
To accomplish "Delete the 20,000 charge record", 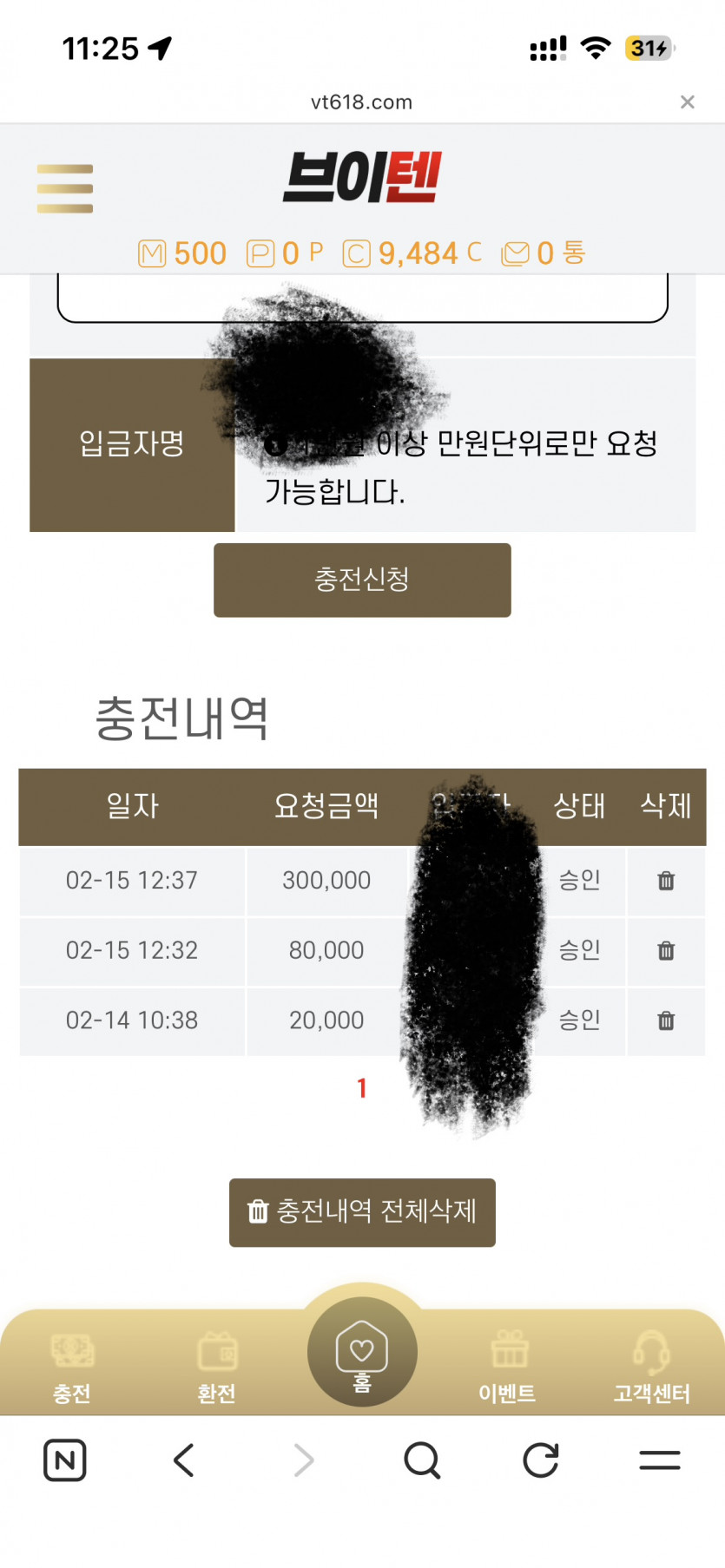I will pyautogui.click(x=666, y=1020).
